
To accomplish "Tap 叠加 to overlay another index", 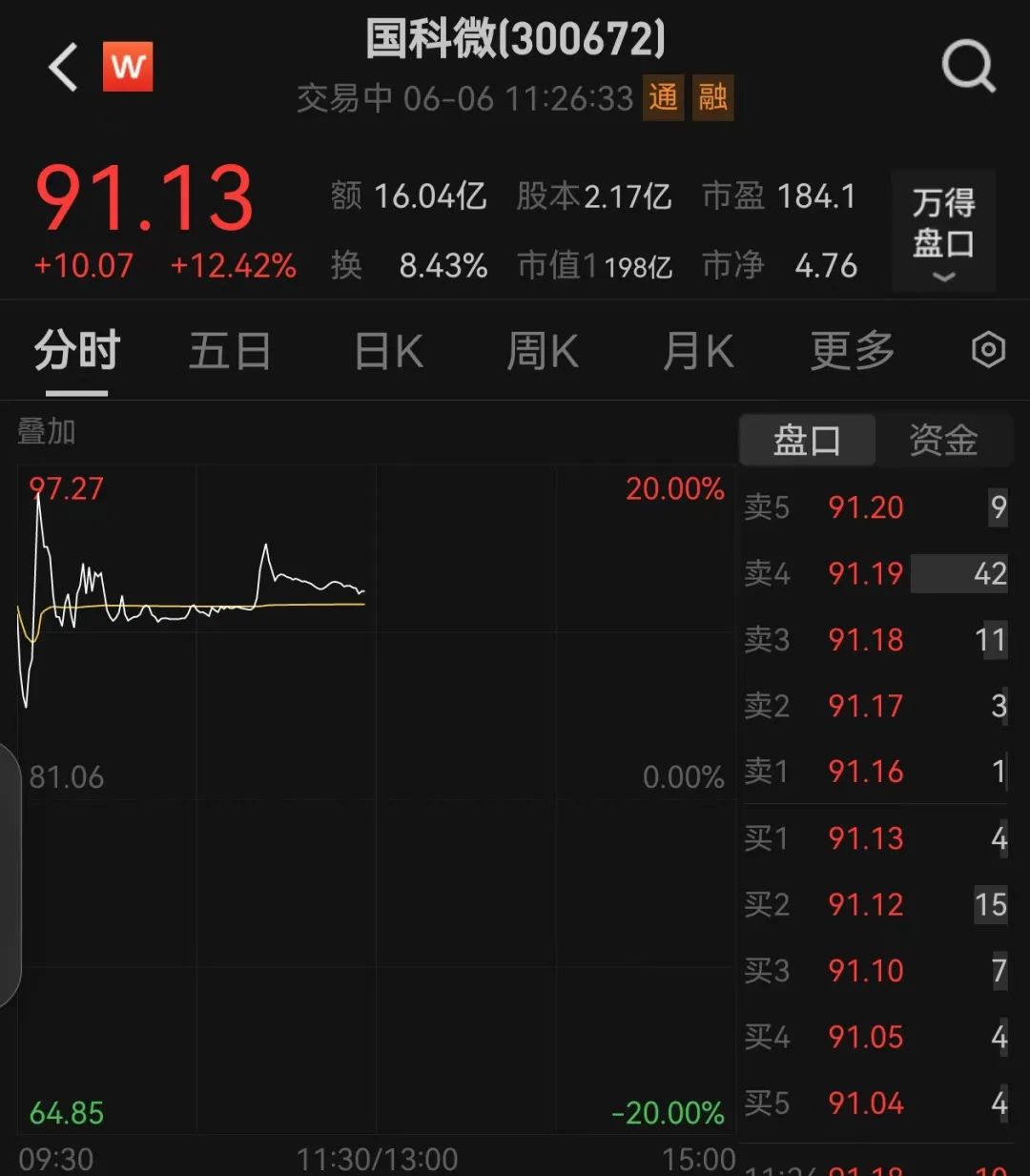I will point(47,432).
